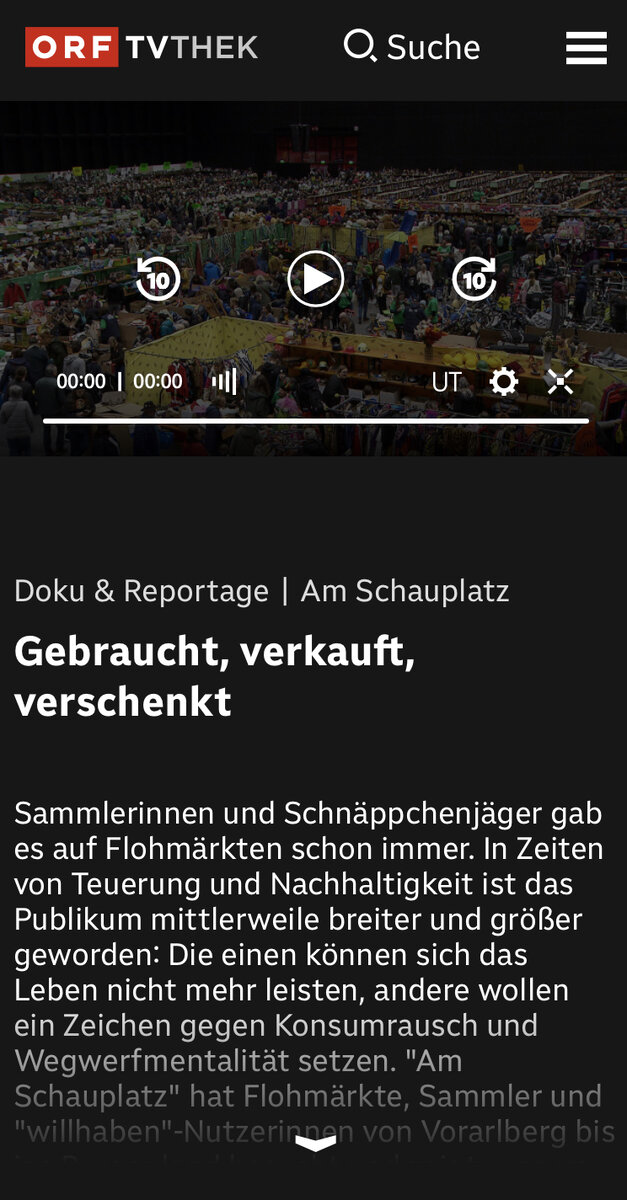
Task: Skip forward 10 seconds
Action: coord(474,280)
